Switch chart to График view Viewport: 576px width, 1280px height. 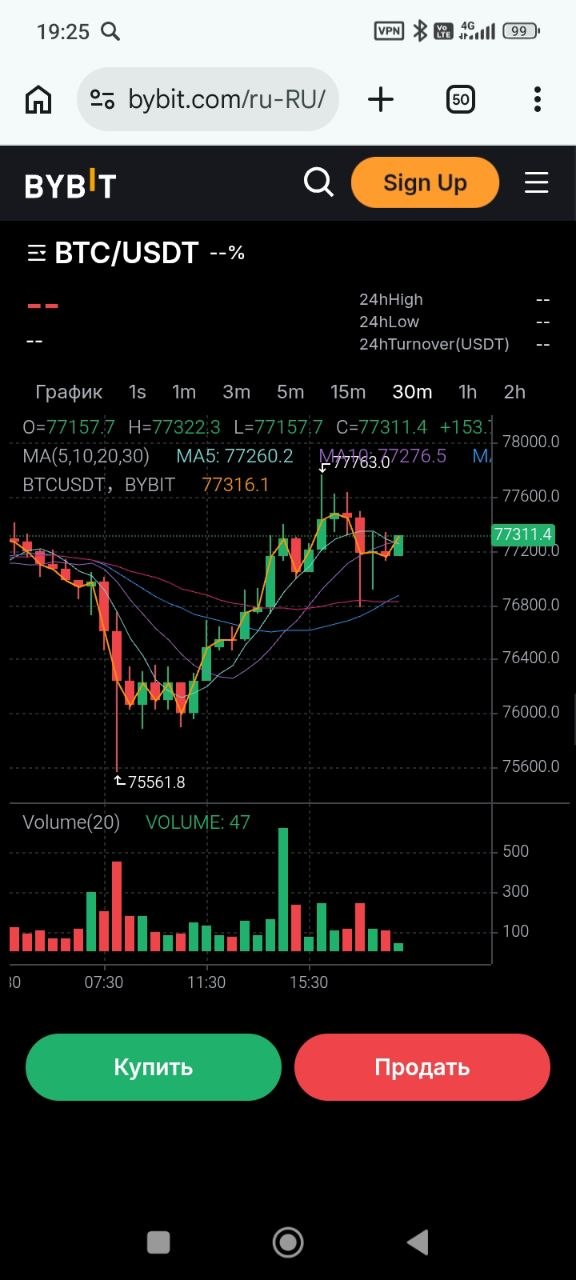pyautogui.click(x=69, y=392)
